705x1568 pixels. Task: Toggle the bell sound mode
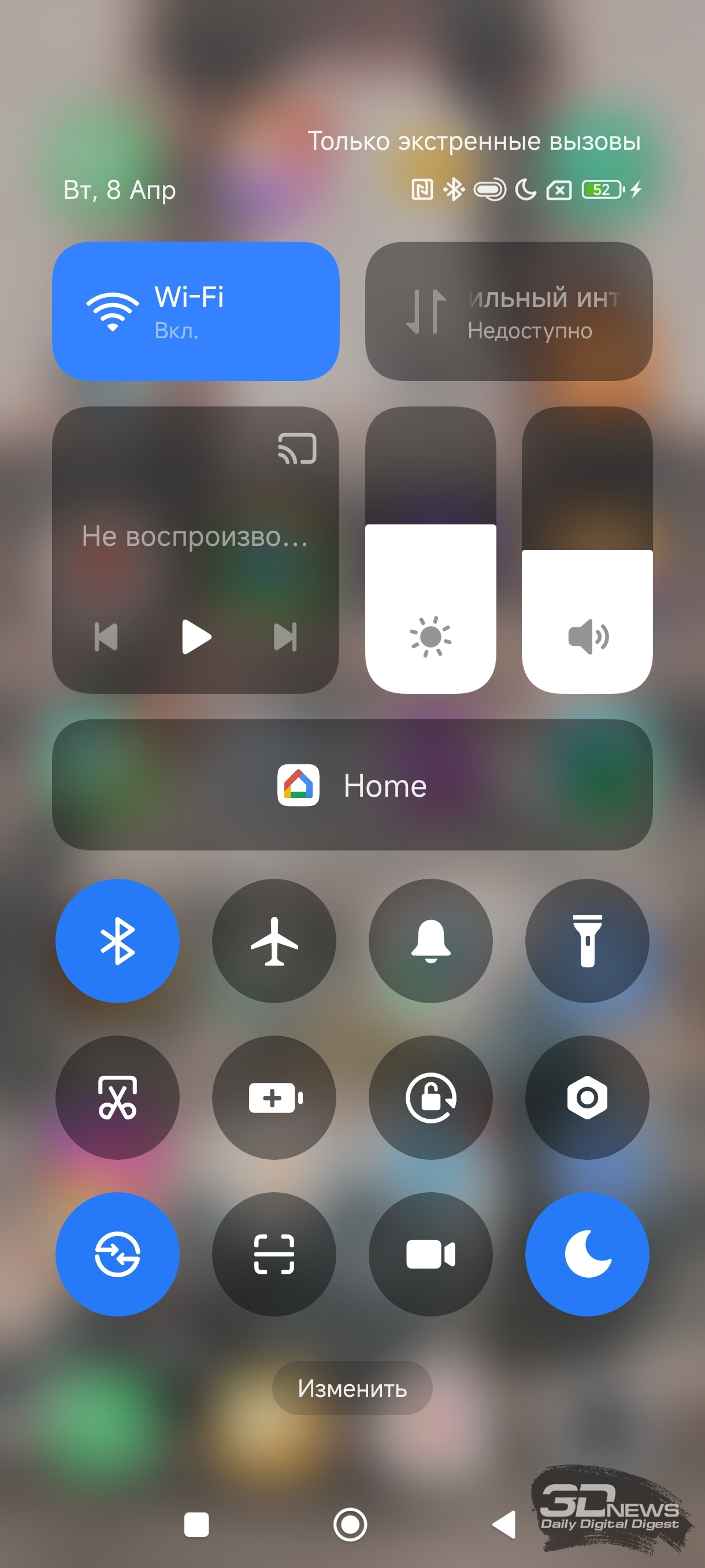[x=431, y=941]
